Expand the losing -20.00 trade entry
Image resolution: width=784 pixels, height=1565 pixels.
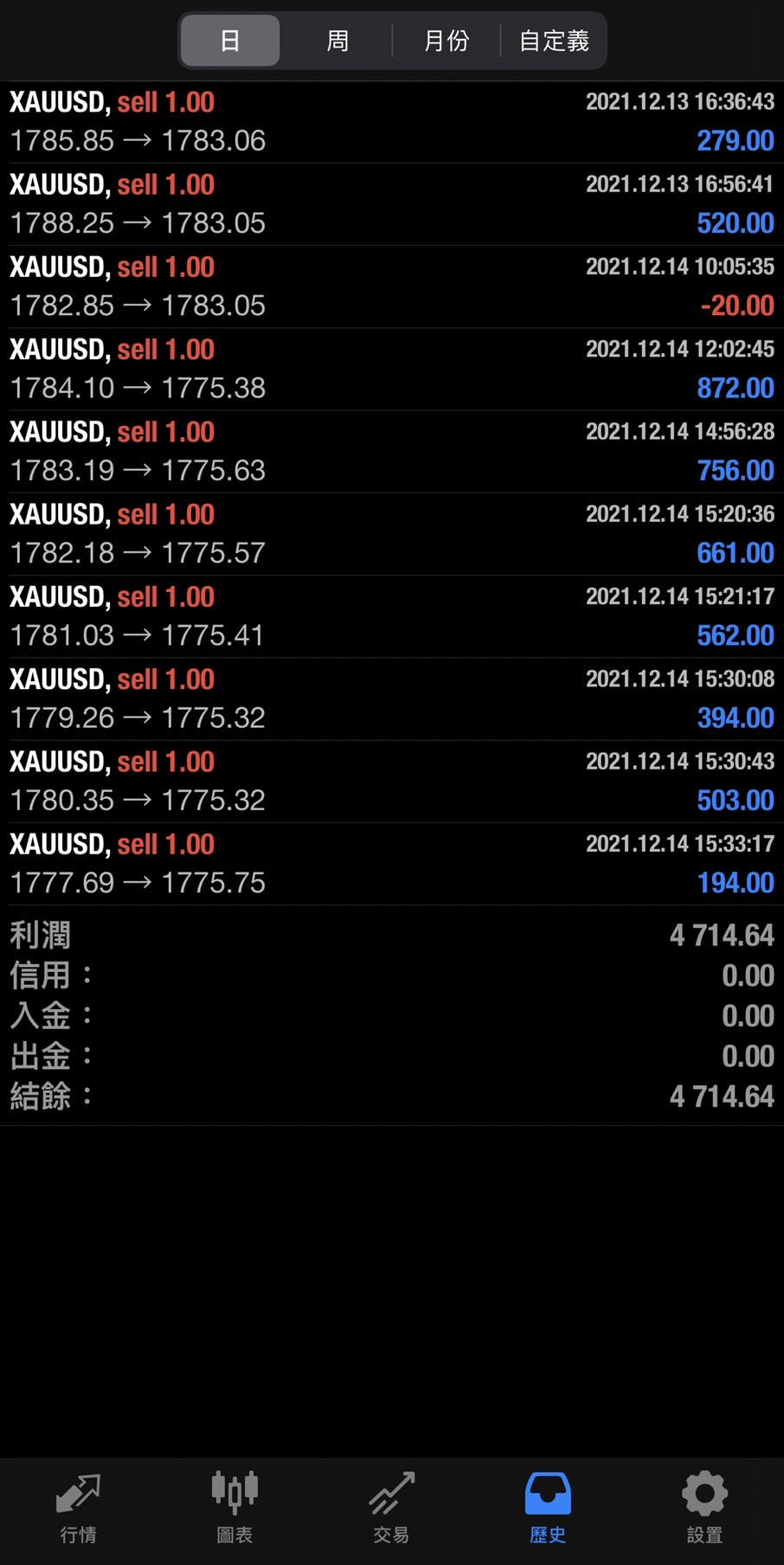392,286
